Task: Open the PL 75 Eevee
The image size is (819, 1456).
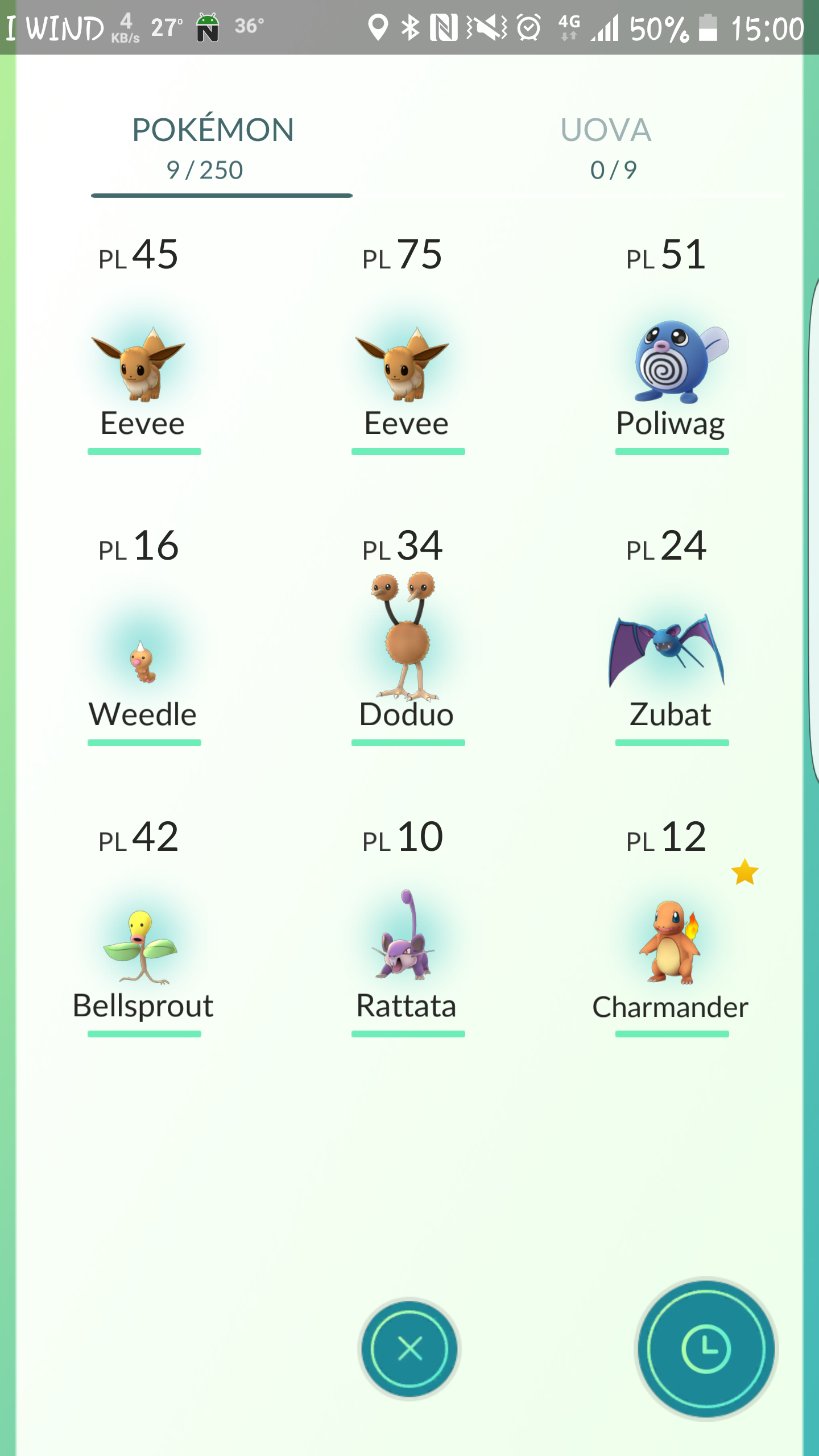Action: pos(404,364)
